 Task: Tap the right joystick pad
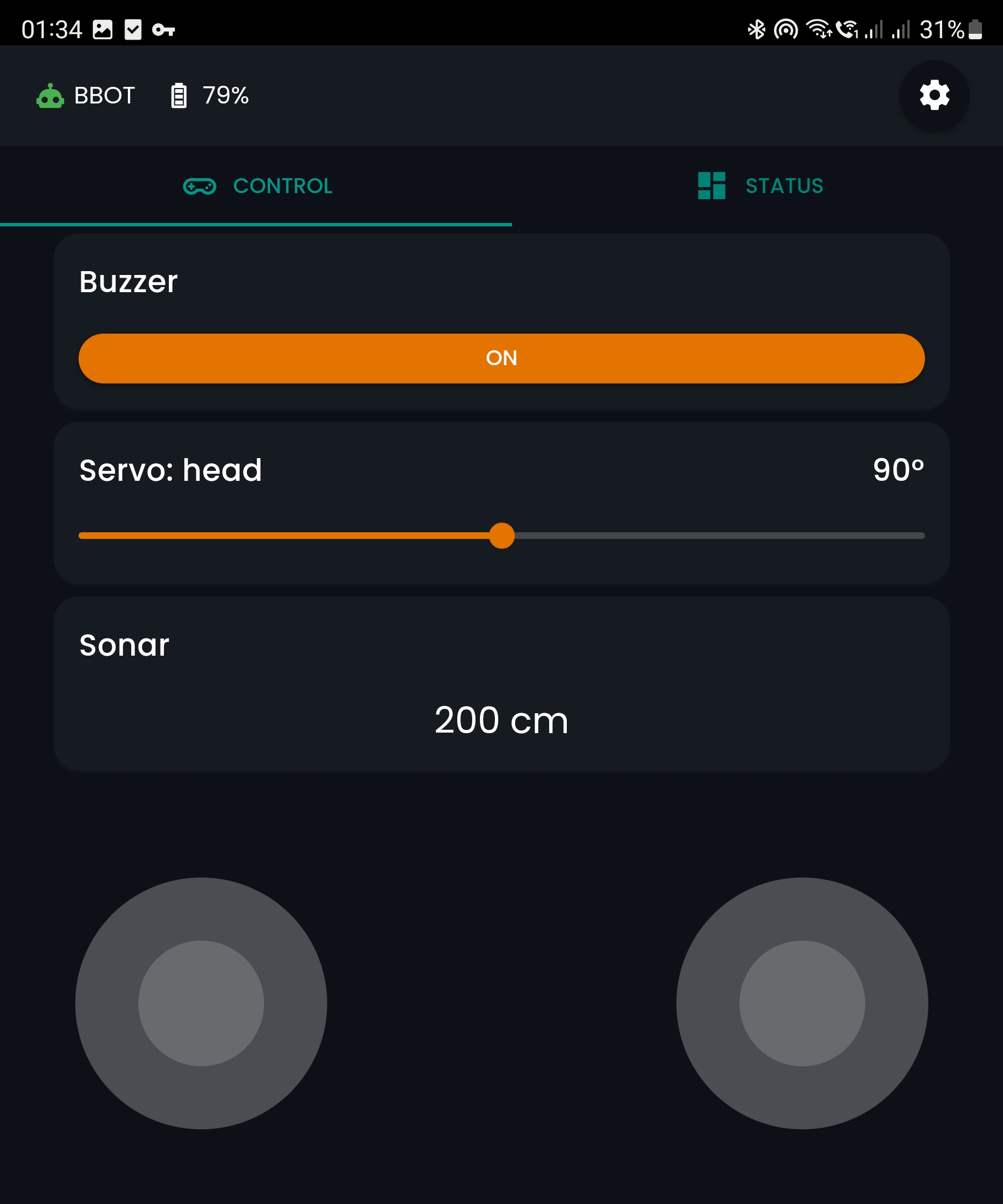(802, 1003)
